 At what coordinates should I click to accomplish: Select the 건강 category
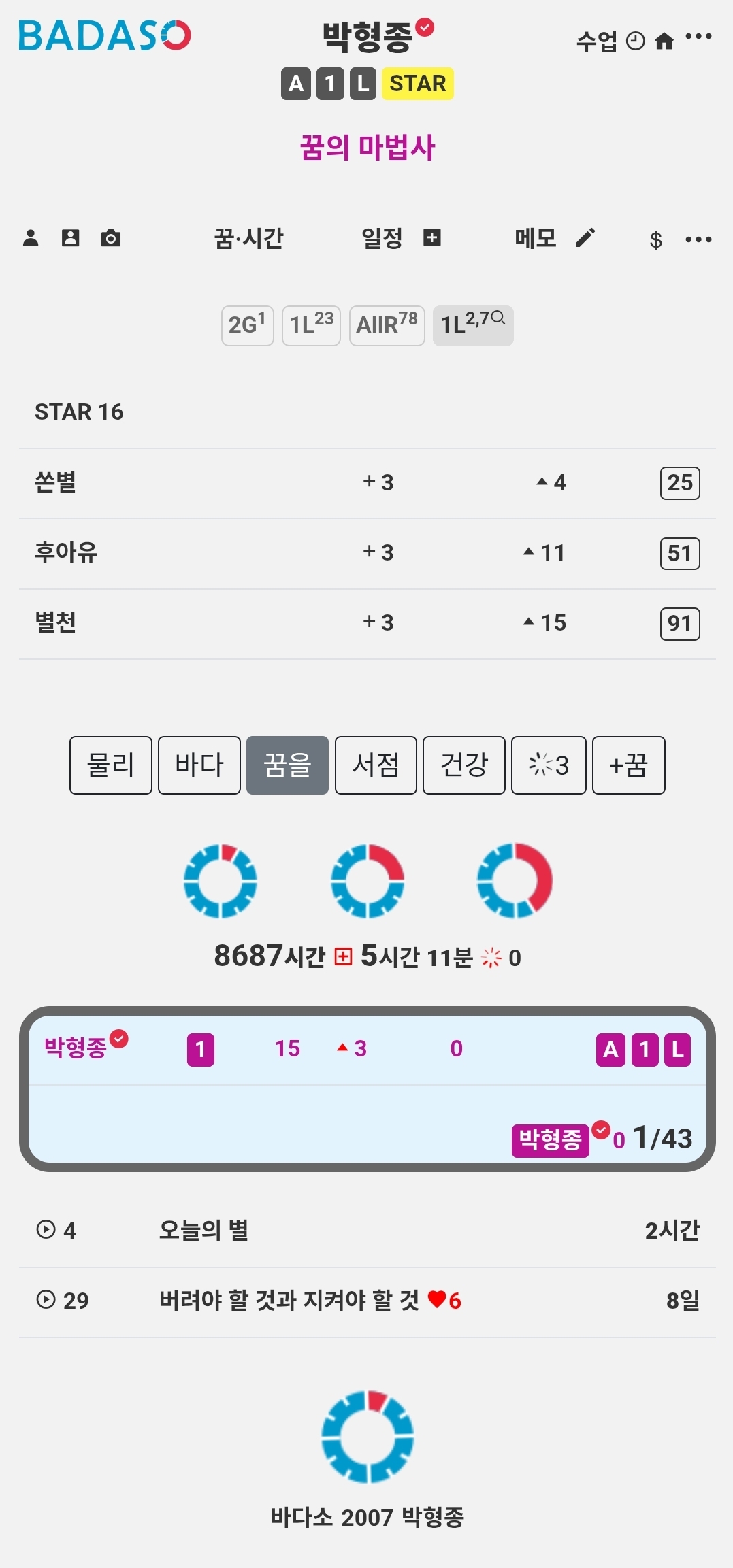point(464,765)
